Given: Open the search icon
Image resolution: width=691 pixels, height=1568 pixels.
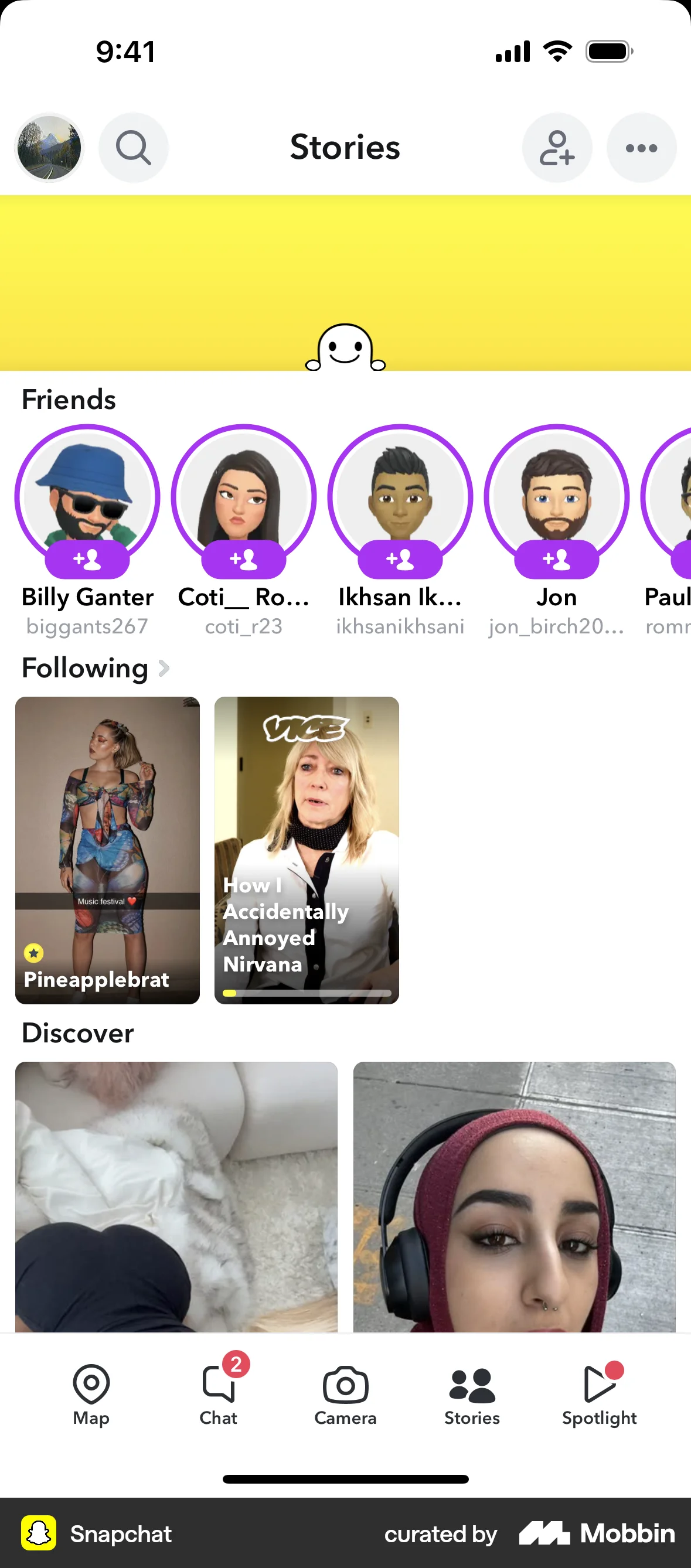Looking at the screenshot, I should point(133,148).
